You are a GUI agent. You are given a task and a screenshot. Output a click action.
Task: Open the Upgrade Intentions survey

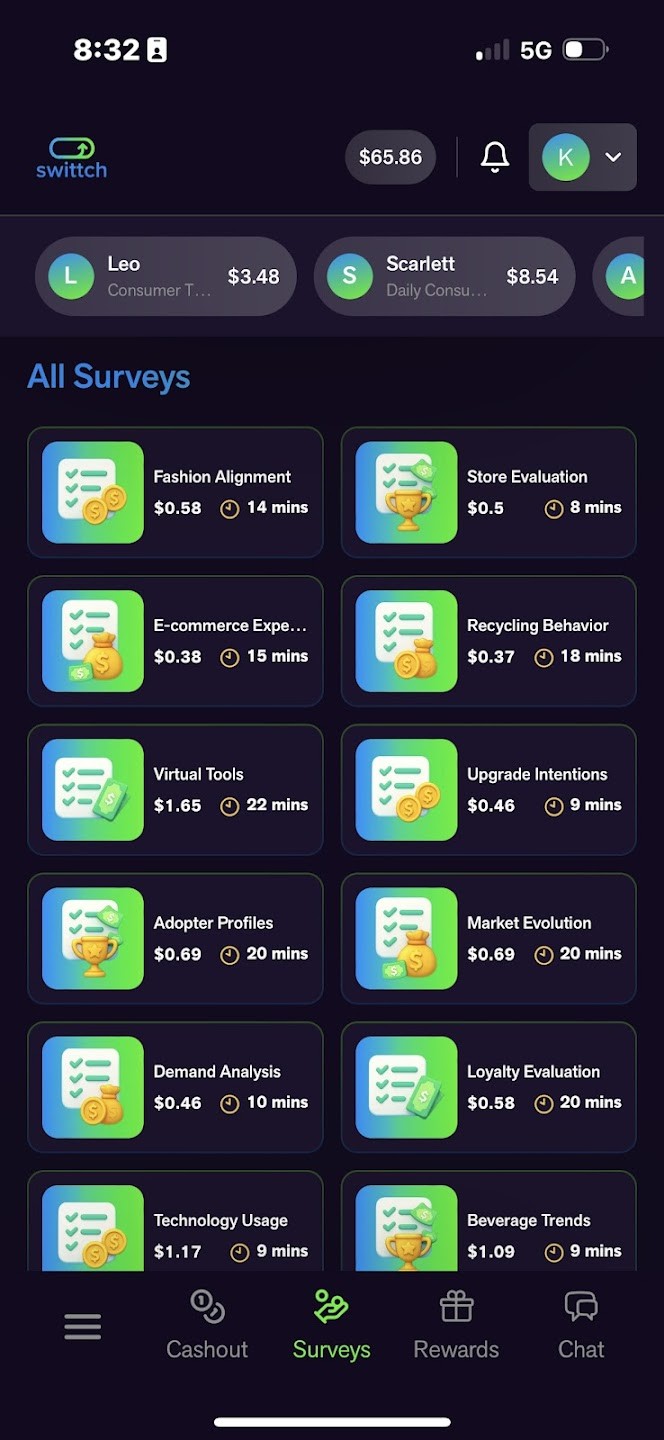pyautogui.click(x=489, y=790)
